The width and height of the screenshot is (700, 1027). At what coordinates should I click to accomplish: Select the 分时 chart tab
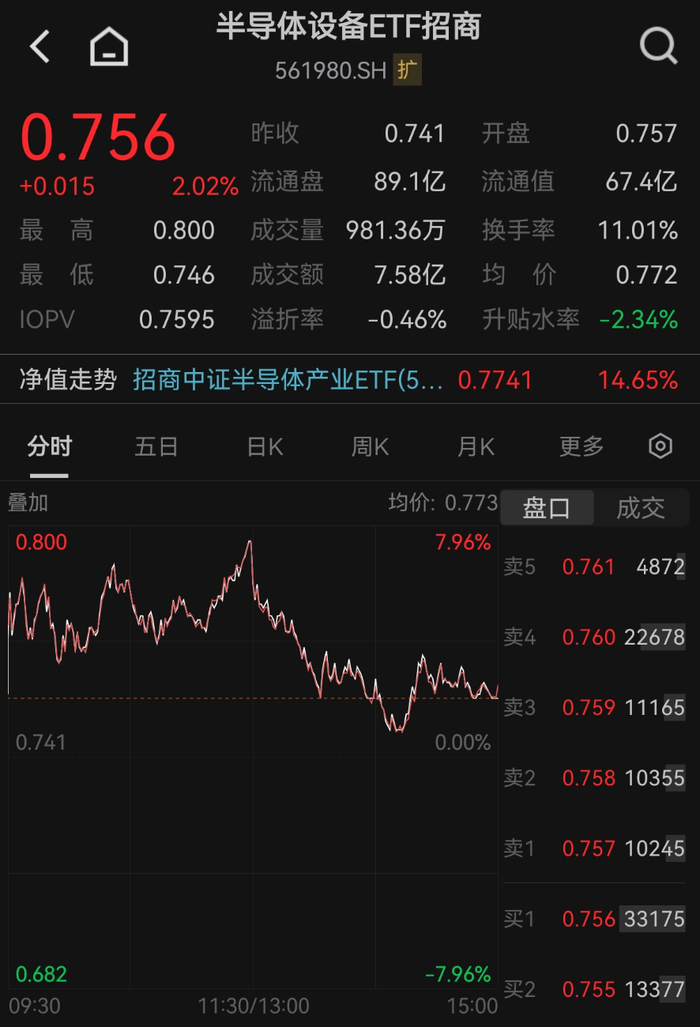coord(49,447)
